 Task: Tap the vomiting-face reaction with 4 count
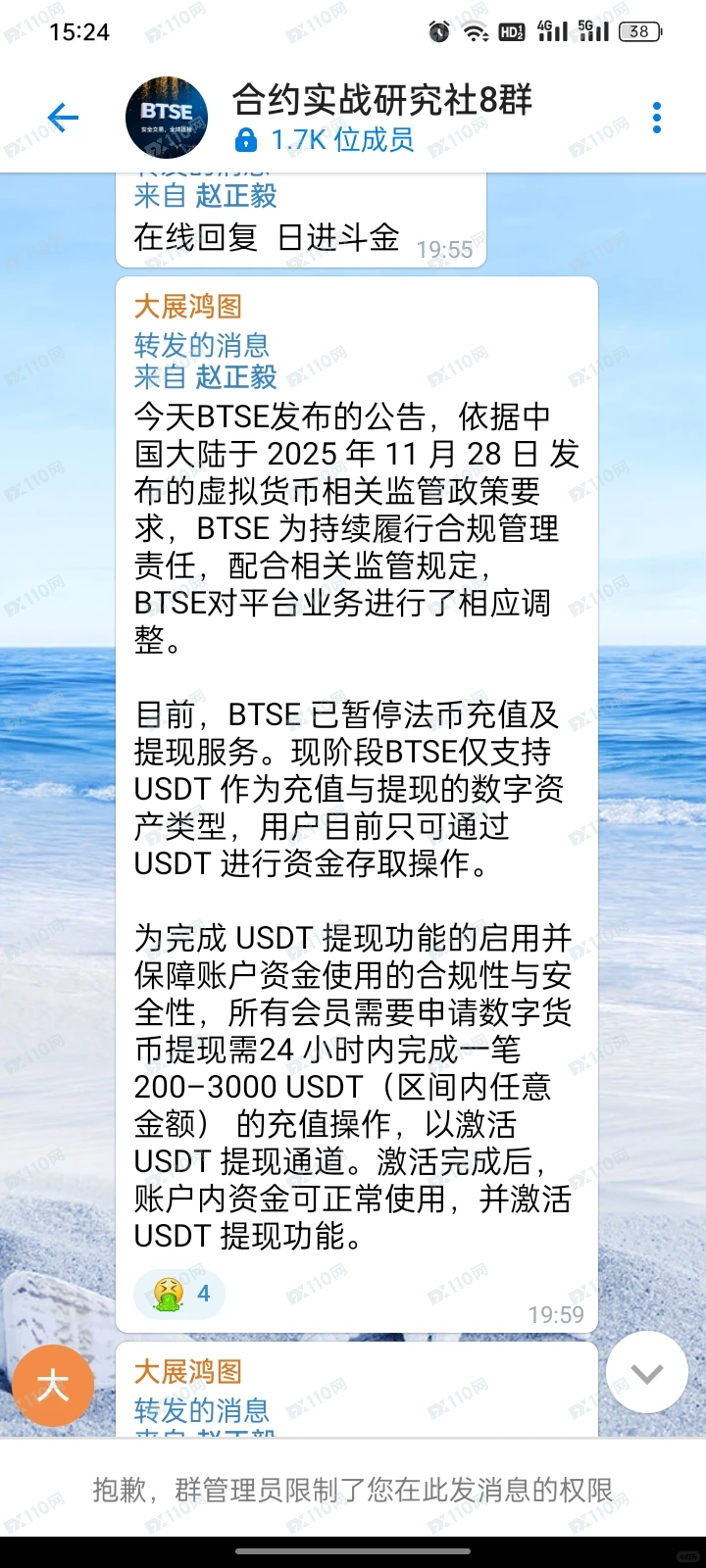[x=180, y=1294]
